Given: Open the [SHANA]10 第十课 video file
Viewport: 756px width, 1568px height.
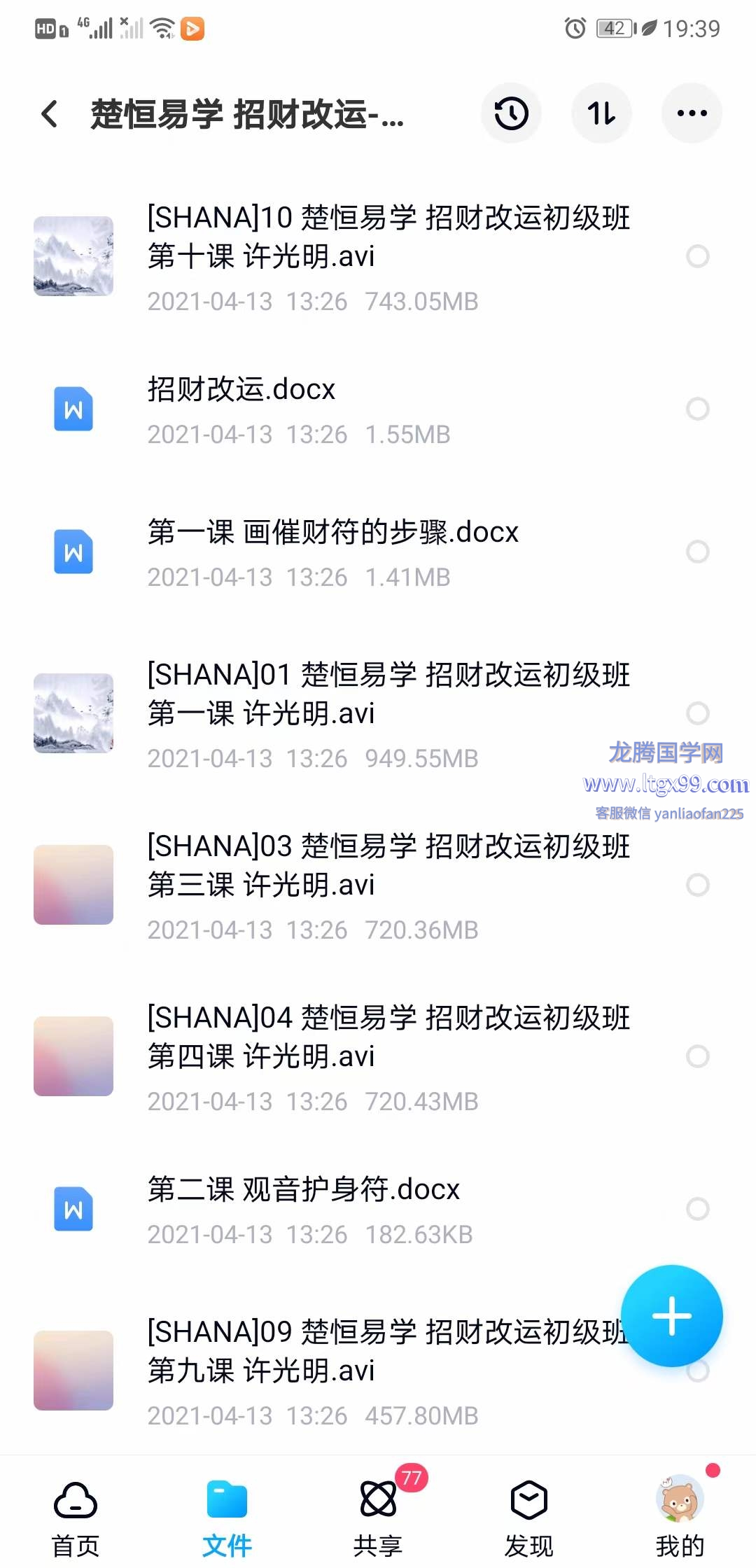Looking at the screenshot, I should (388, 238).
